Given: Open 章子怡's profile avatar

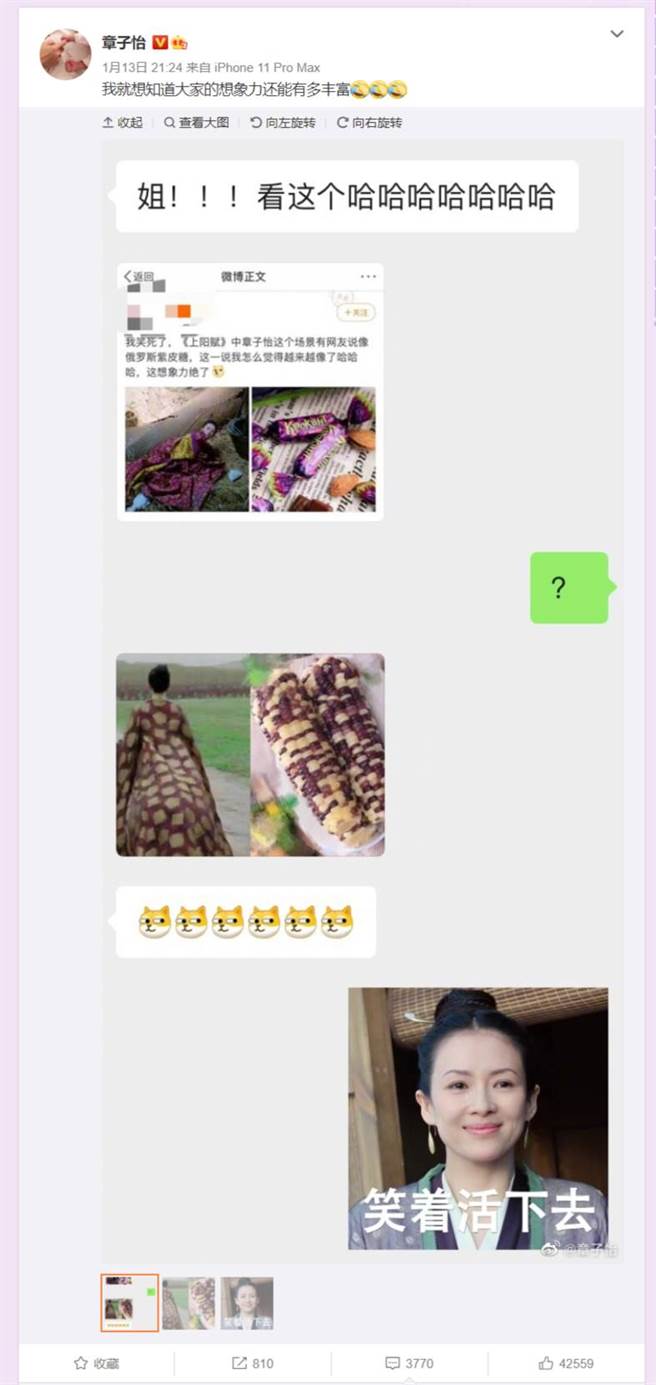Looking at the screenshot, I should (65, 55).
